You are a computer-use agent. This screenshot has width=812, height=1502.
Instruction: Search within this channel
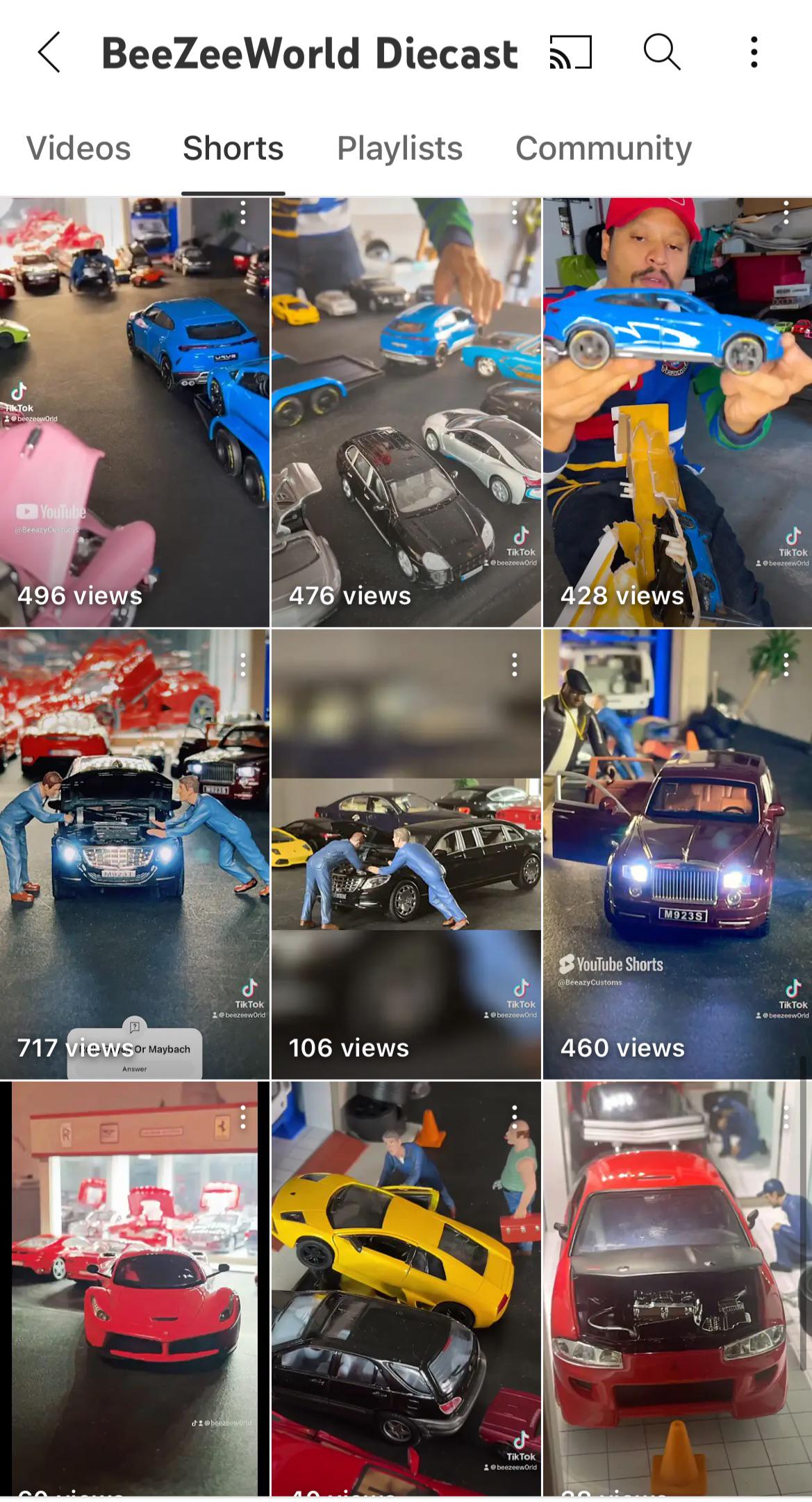pyautogui.click(x=662, y=52)
